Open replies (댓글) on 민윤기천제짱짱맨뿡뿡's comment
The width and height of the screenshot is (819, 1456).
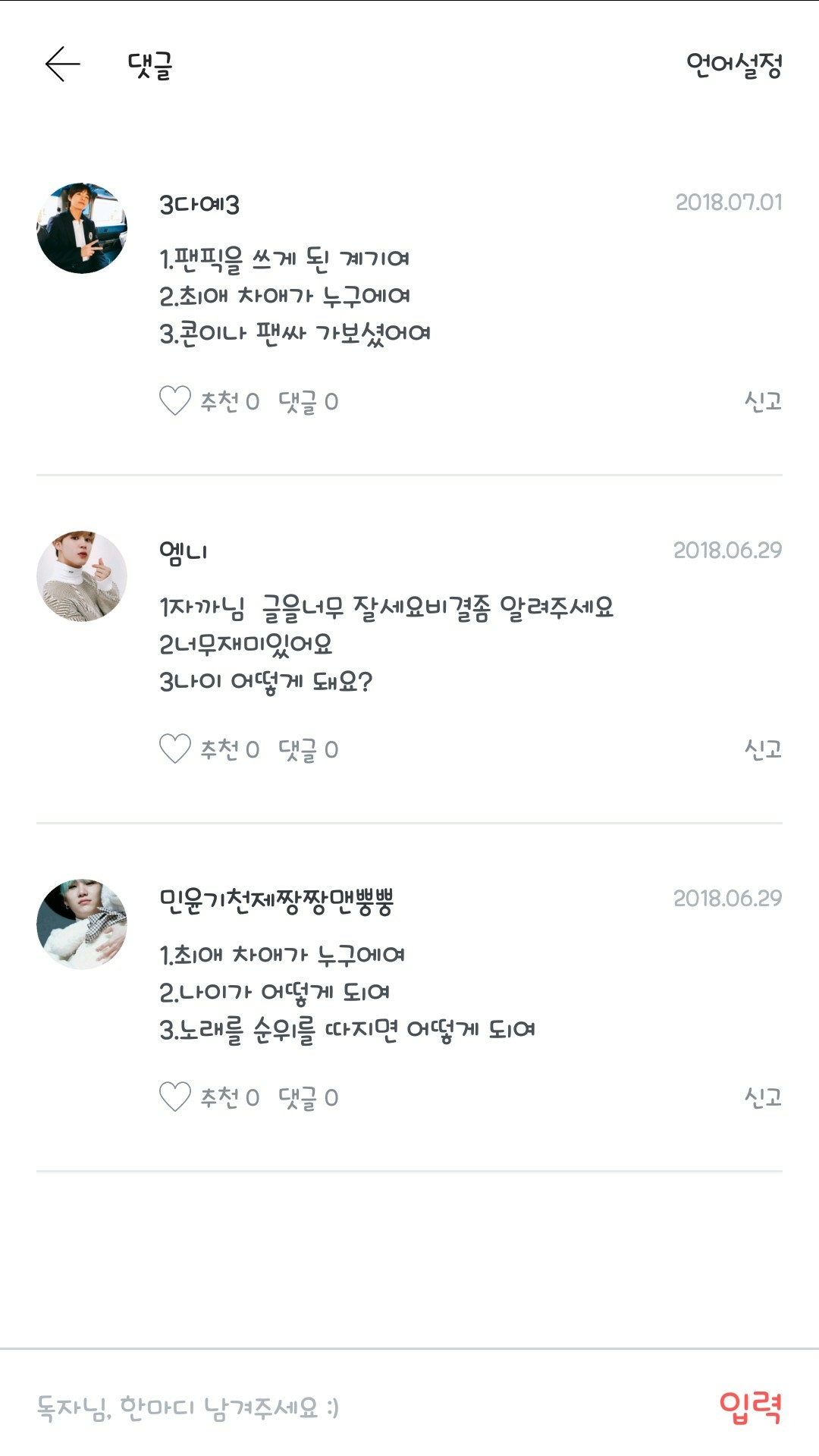click(308, 1097)
